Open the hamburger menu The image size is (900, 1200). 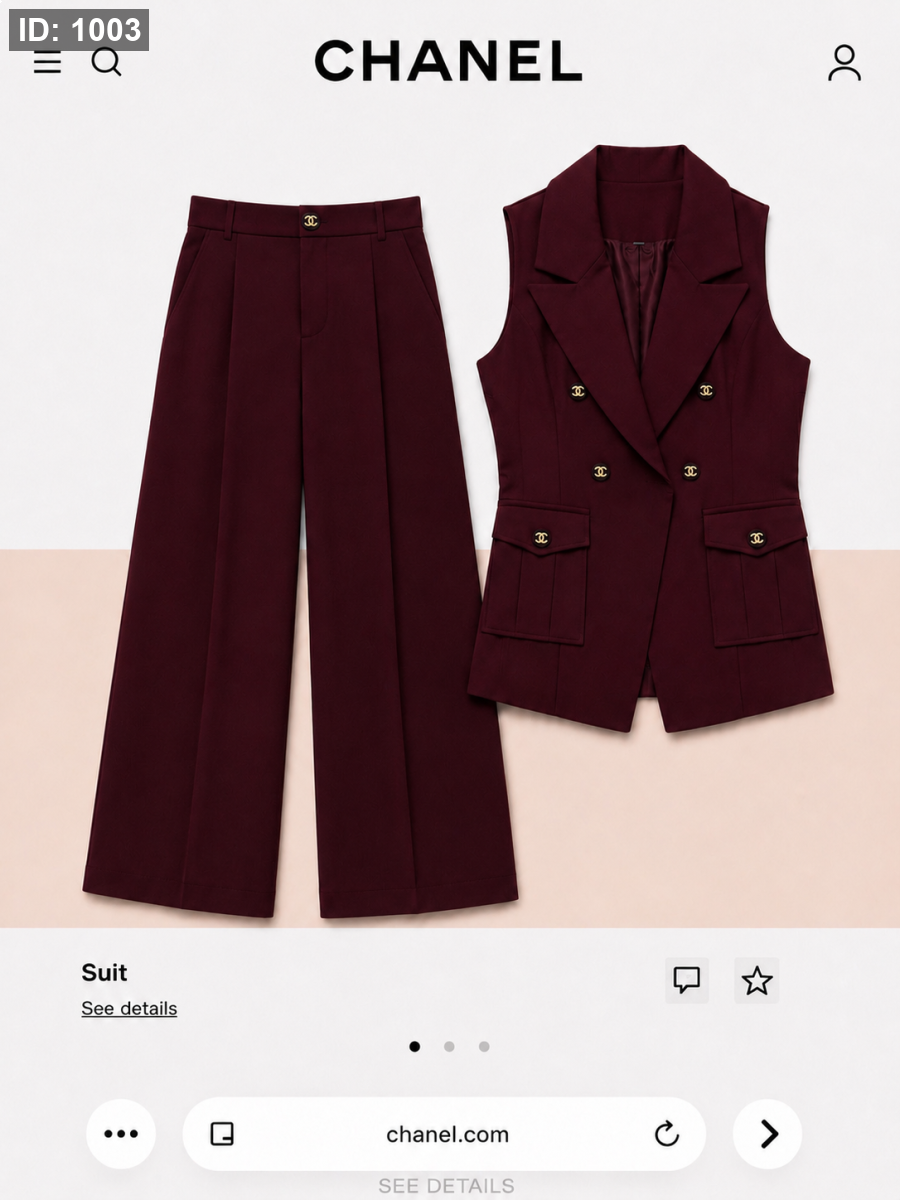pos(47,63)
